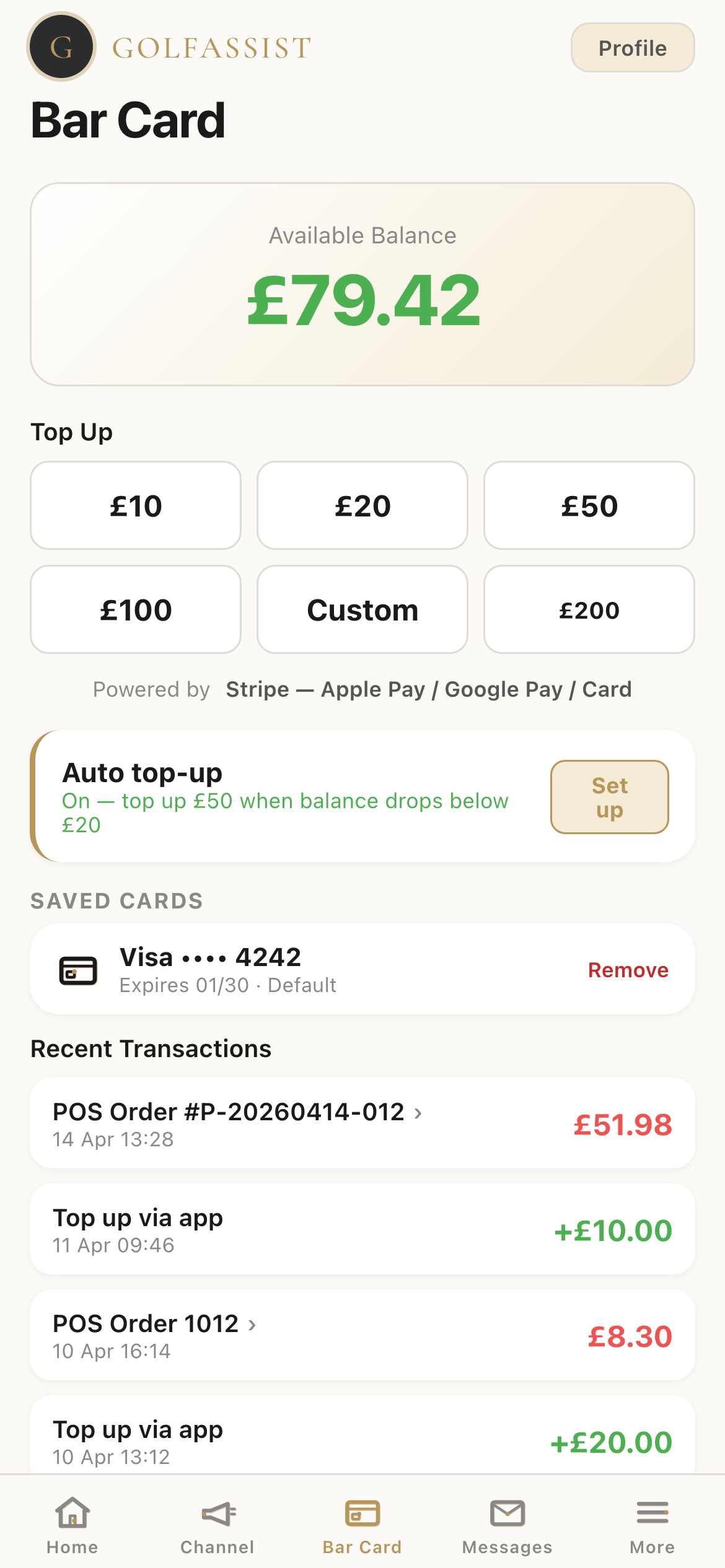
Task: Top up £100
Action: (x=136, y=609)
